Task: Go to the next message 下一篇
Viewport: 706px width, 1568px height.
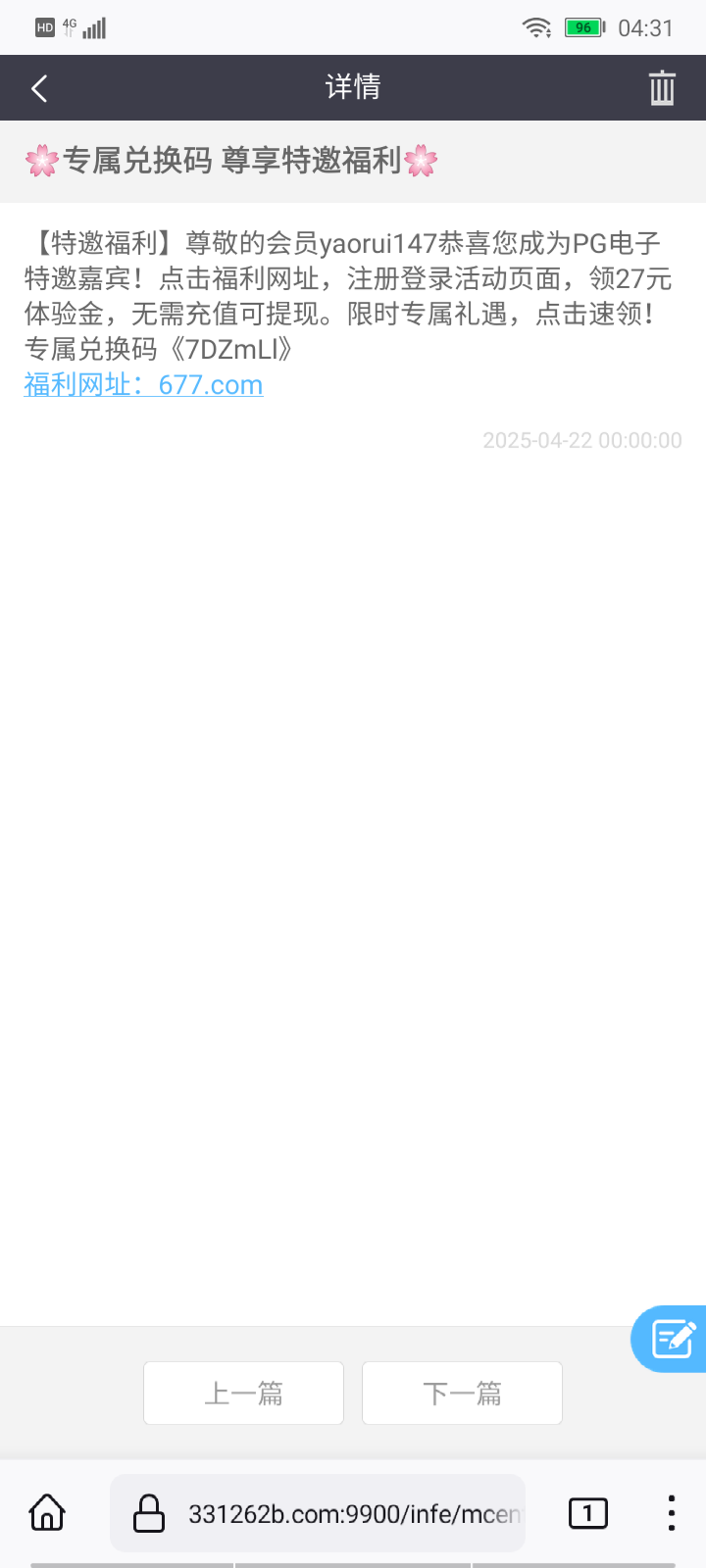Action: [462, 1393]
